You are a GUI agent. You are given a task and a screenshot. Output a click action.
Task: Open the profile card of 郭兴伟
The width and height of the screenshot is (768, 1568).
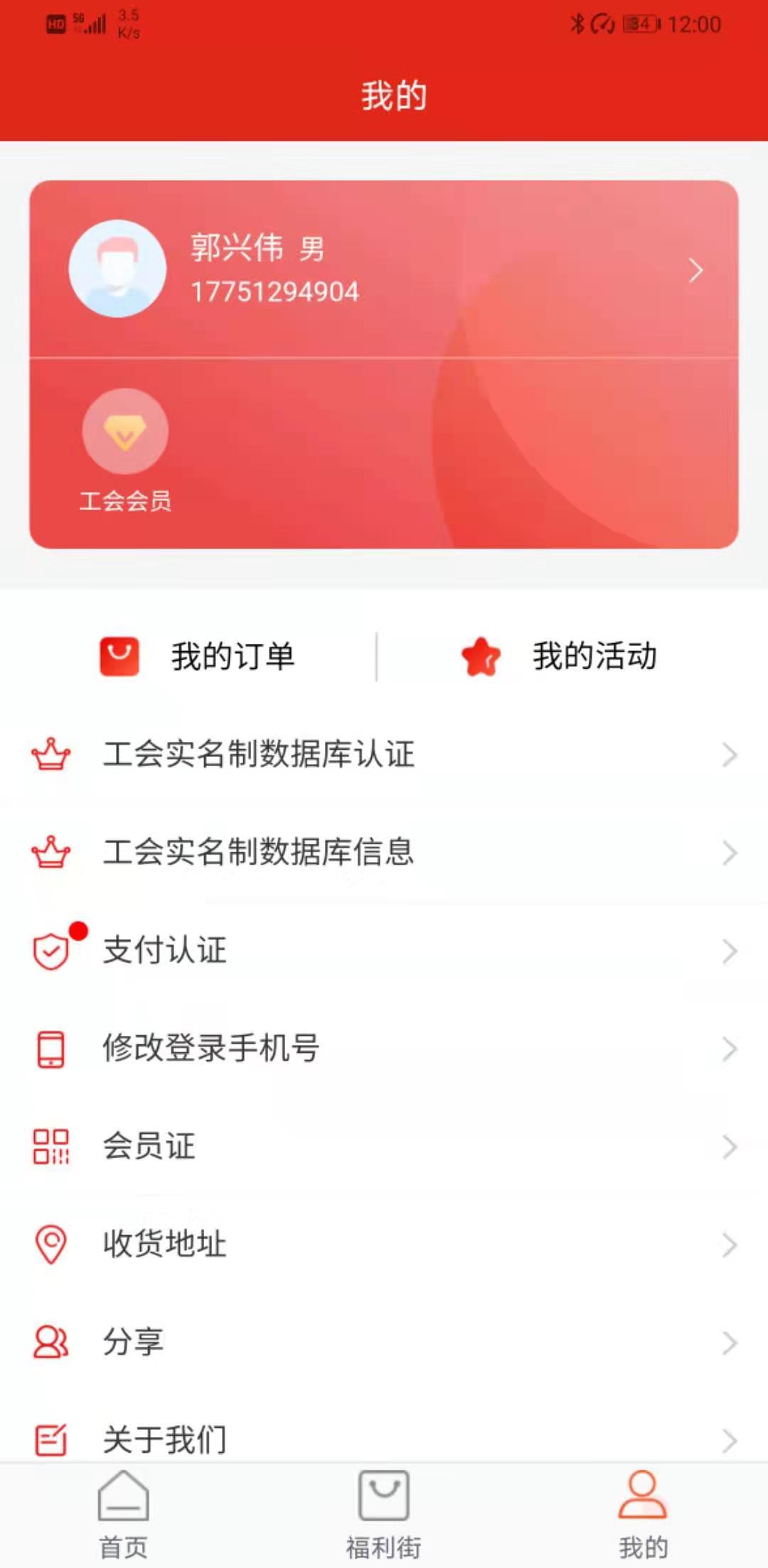(x=384, y=269)
